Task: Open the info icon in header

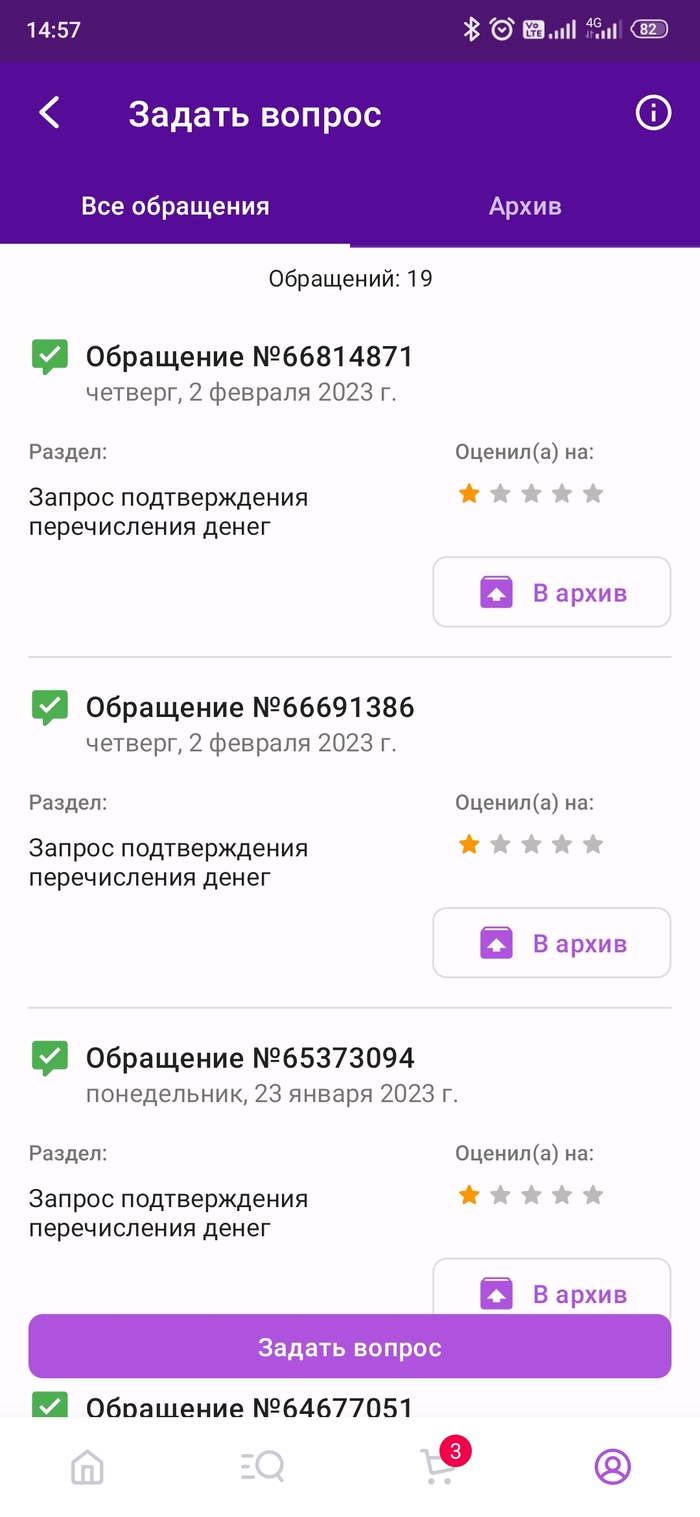Action: pos(653,113)
